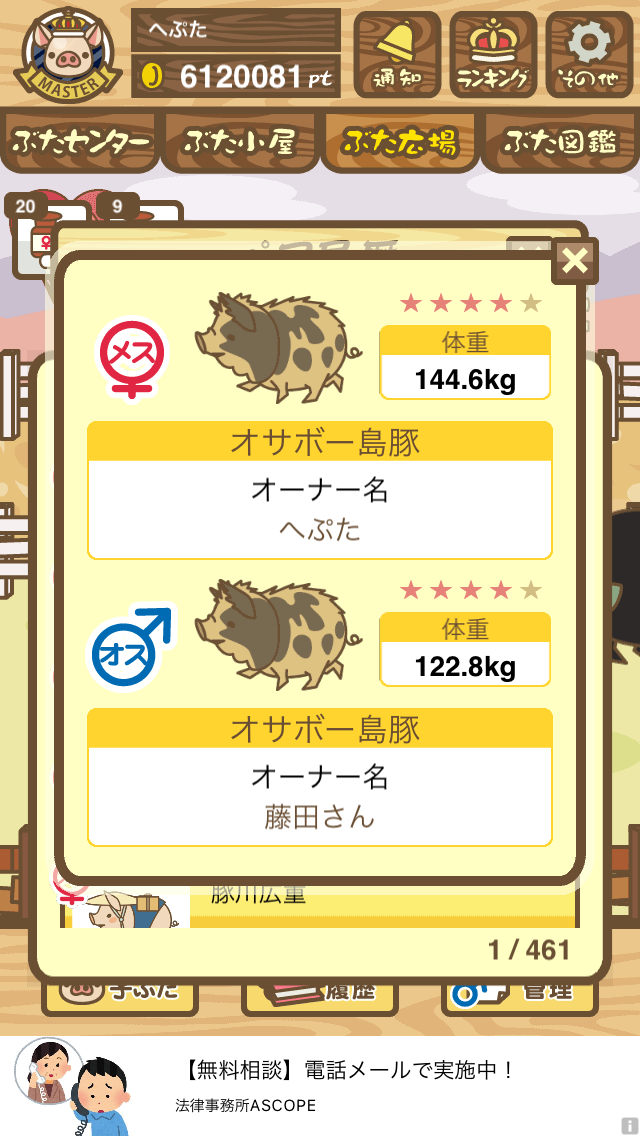Viewport: 640px width, 1136px height.
Task: Open the ぶた図鑑 tab
Action: (560, 143)
